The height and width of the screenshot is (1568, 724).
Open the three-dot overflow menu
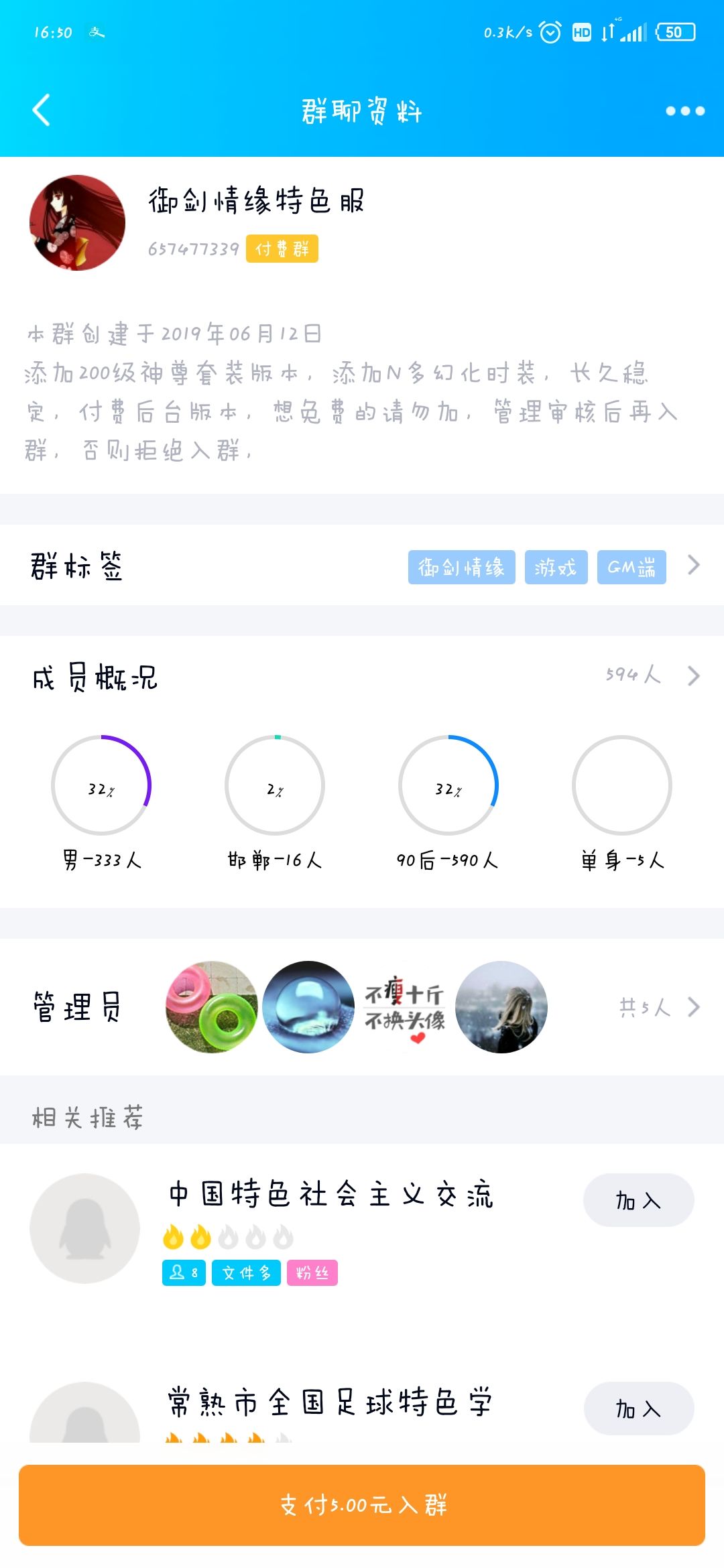coord(684,111)
